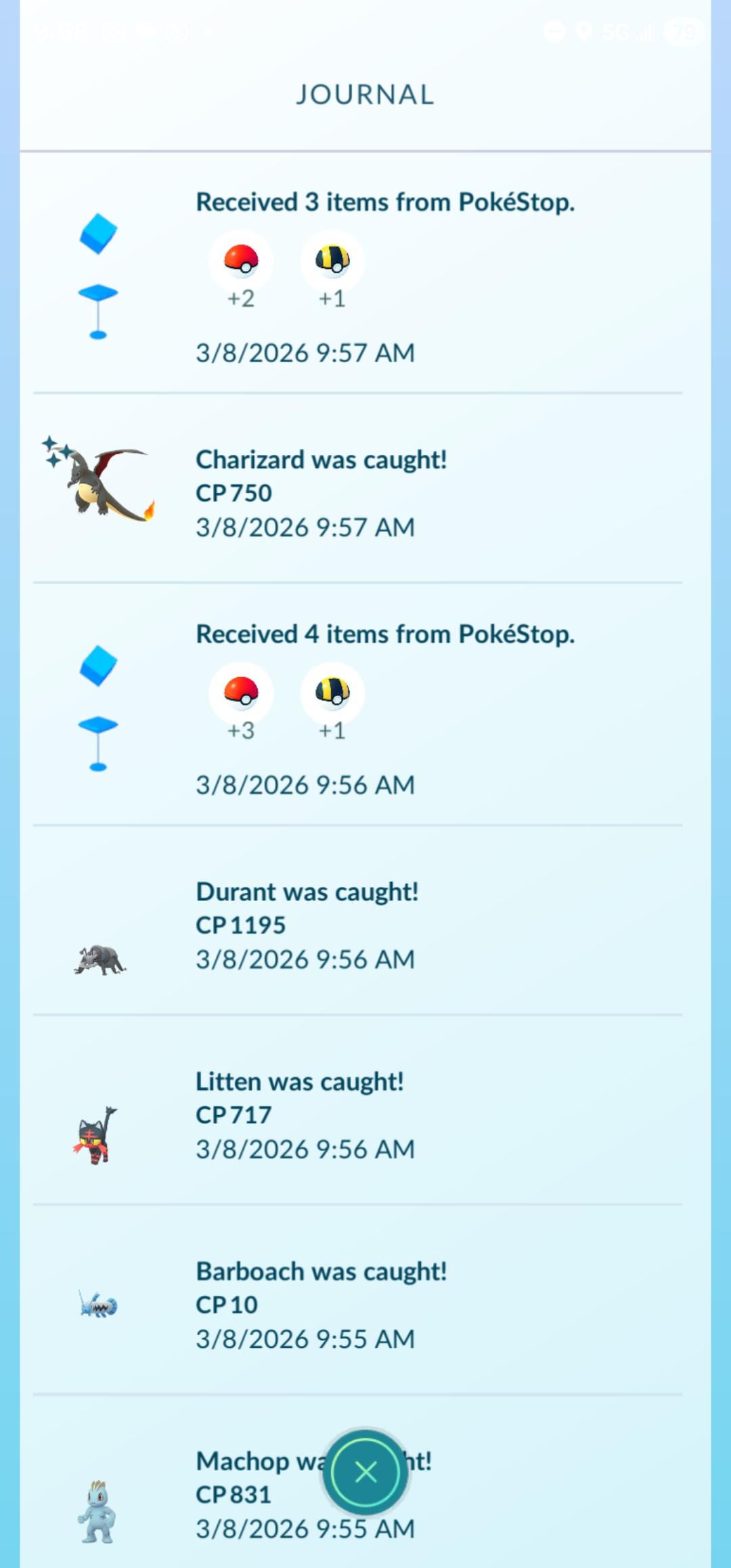Open the caught Durant journal entry
The image size is (731, 1568).
tap(307, 924)
